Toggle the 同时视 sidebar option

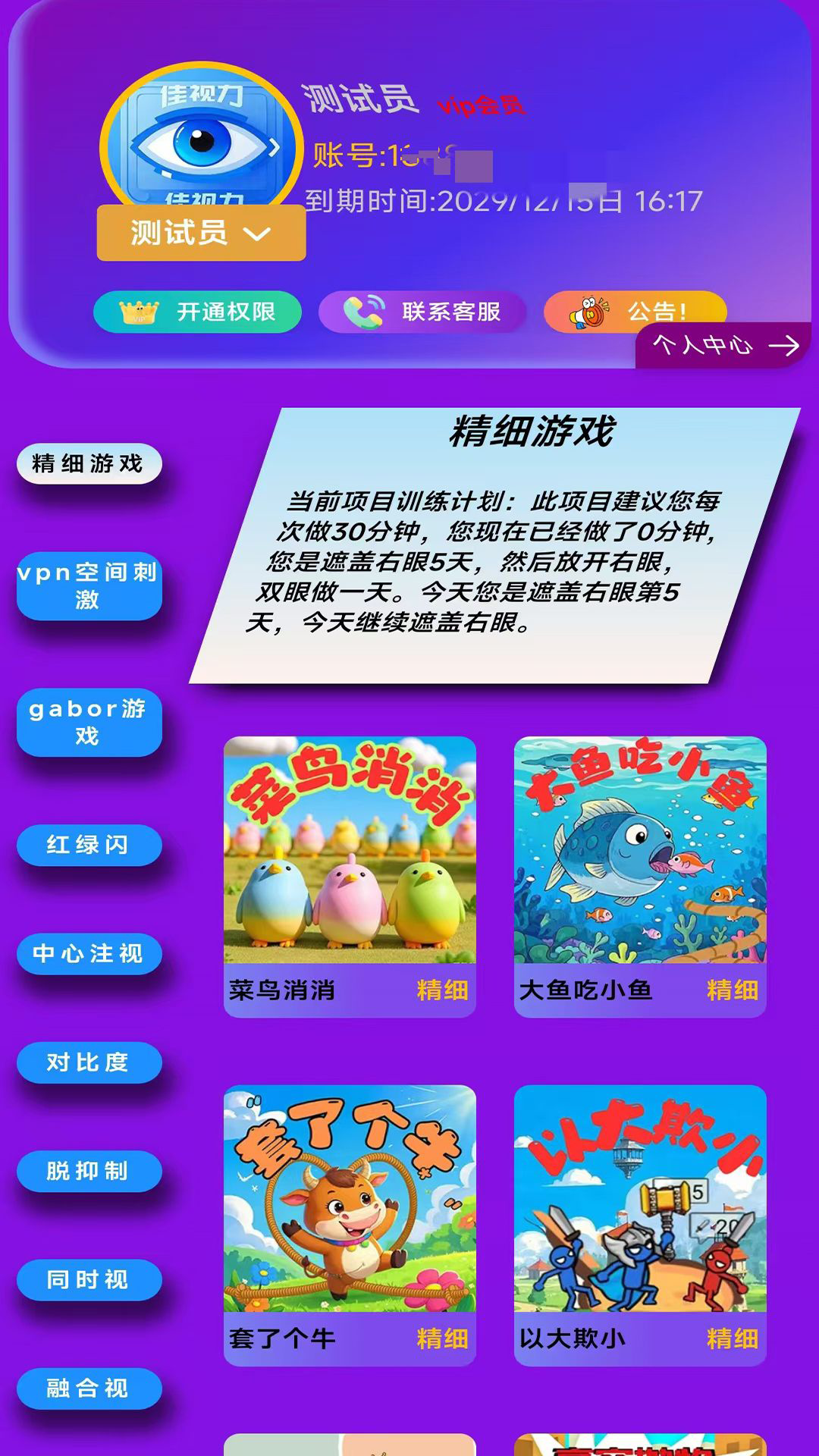88,1279
